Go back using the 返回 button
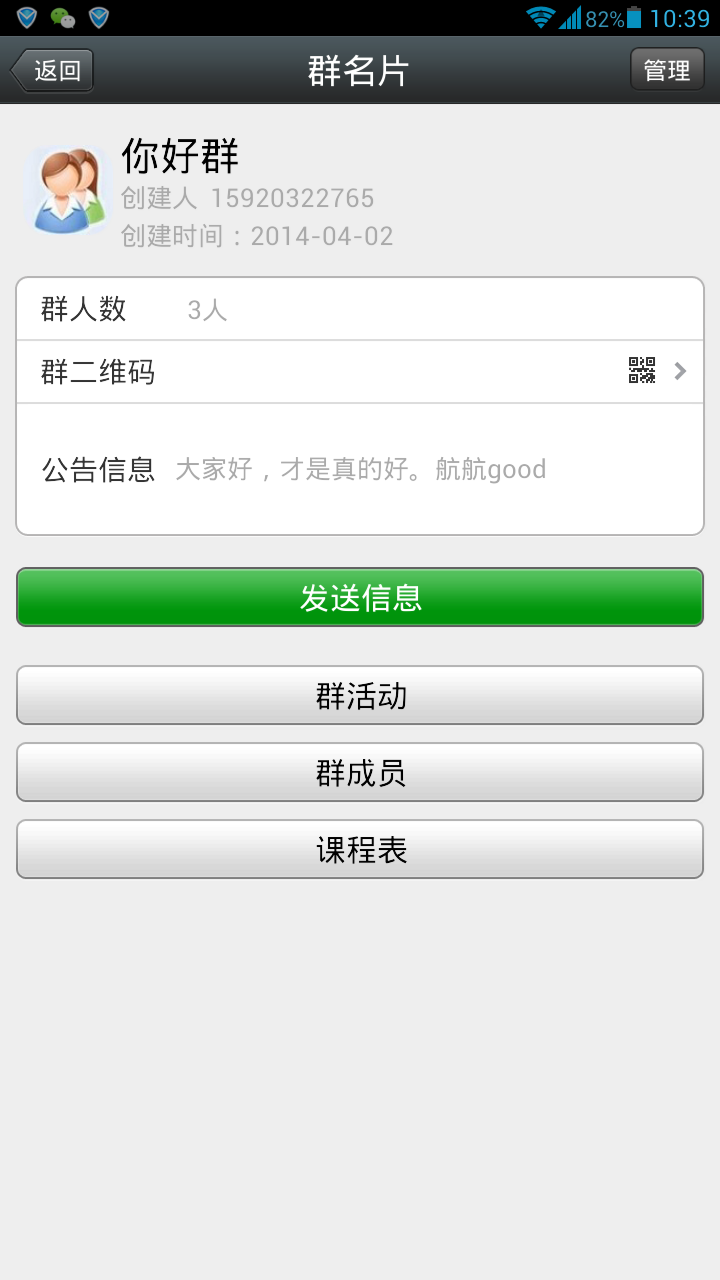 coord(53,71)
